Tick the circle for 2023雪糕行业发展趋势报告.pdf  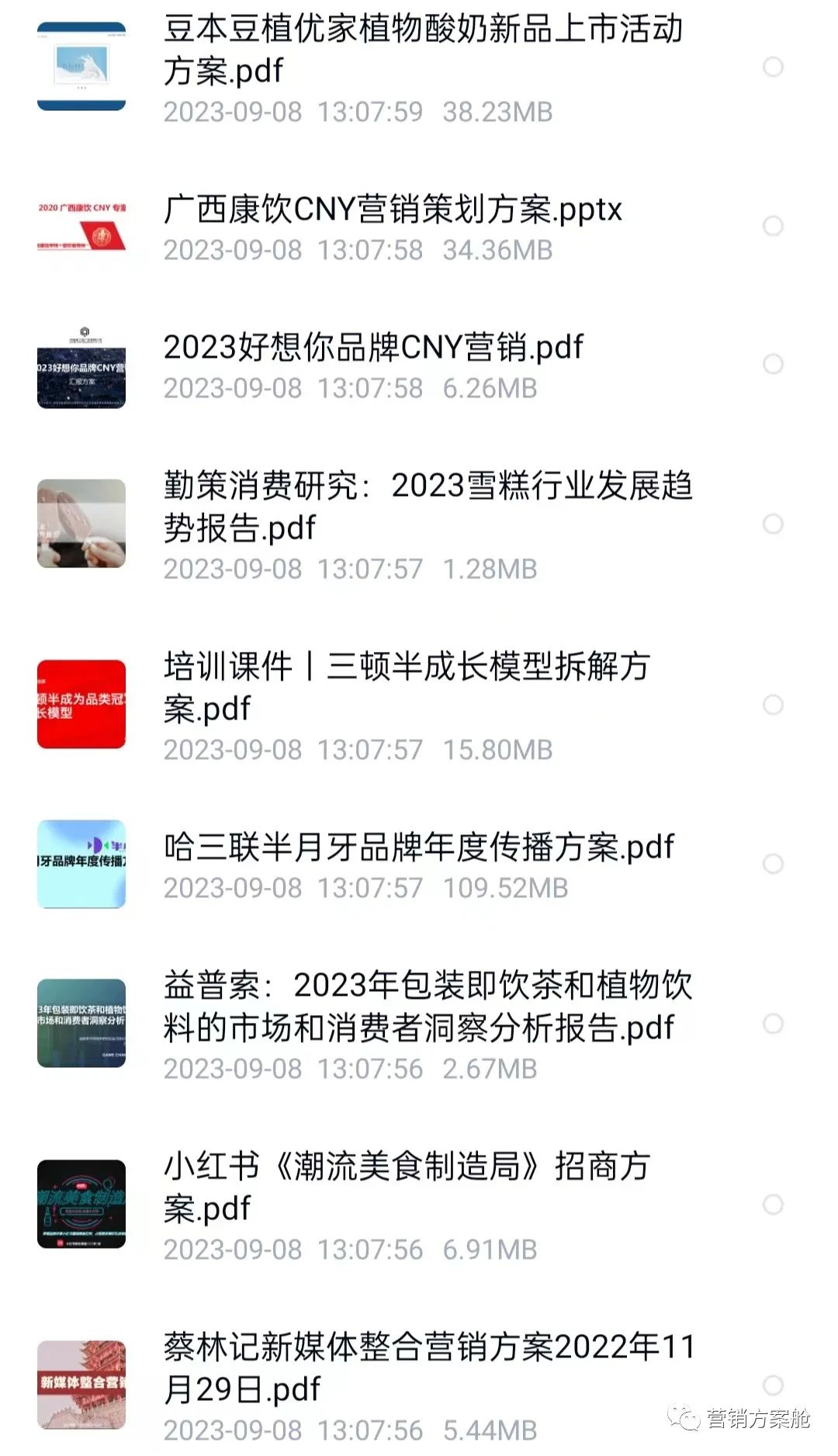pyautogui.click(x=773, y=524)
